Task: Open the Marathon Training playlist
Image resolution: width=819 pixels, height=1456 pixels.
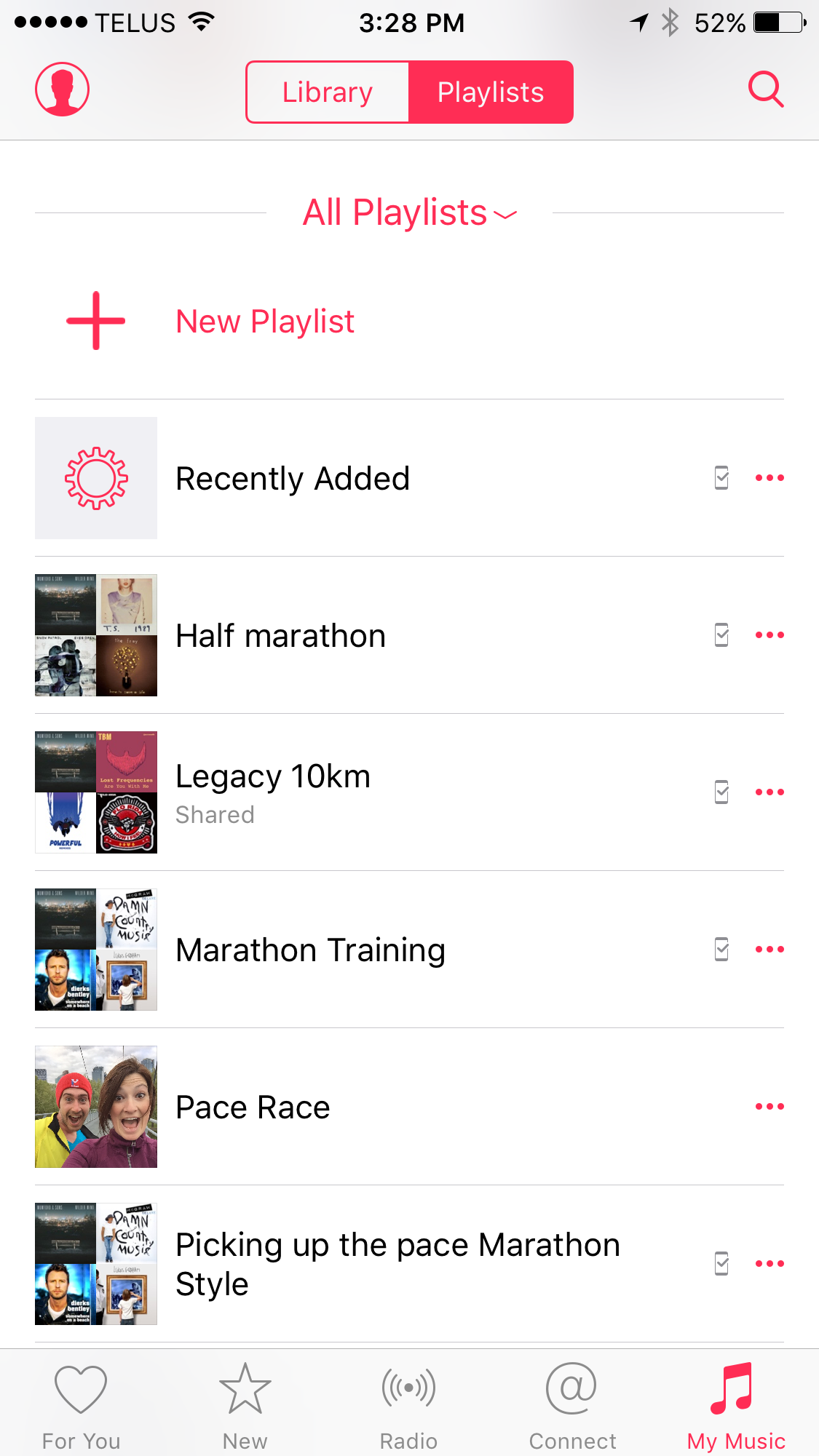Action: [311, 950]
